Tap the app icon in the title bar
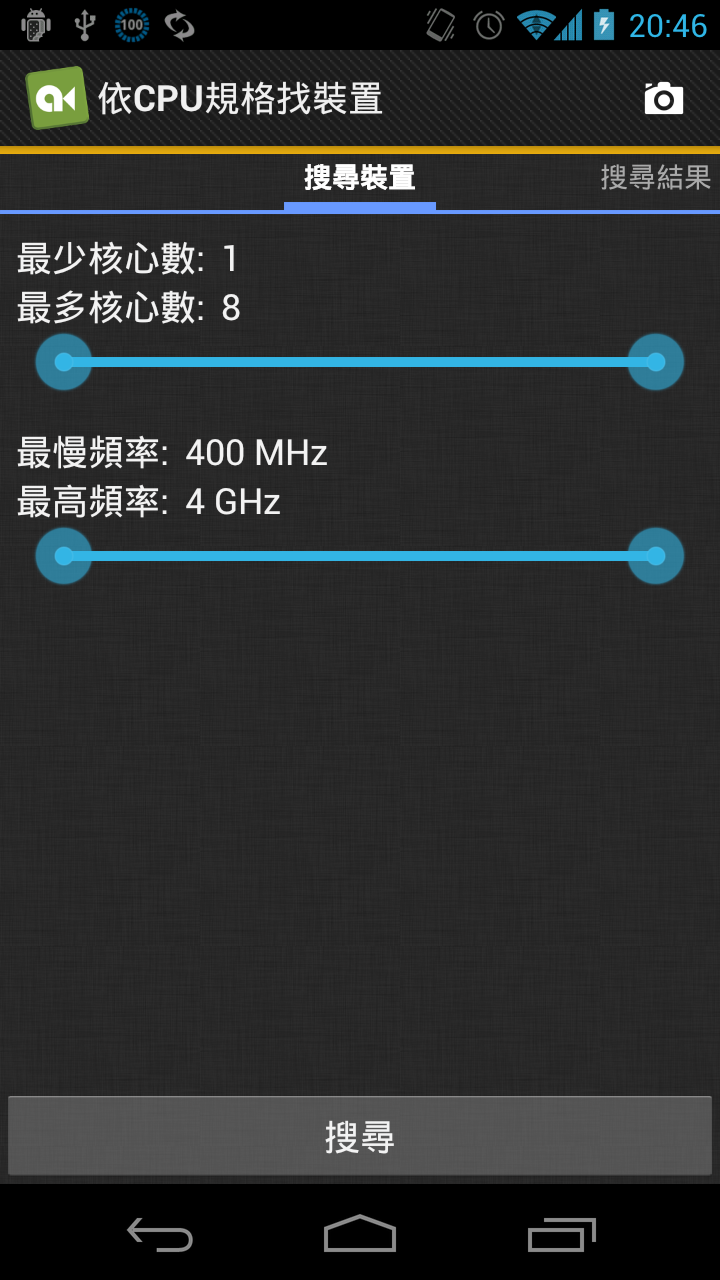The image size is (720, 1280). [56, 98]
